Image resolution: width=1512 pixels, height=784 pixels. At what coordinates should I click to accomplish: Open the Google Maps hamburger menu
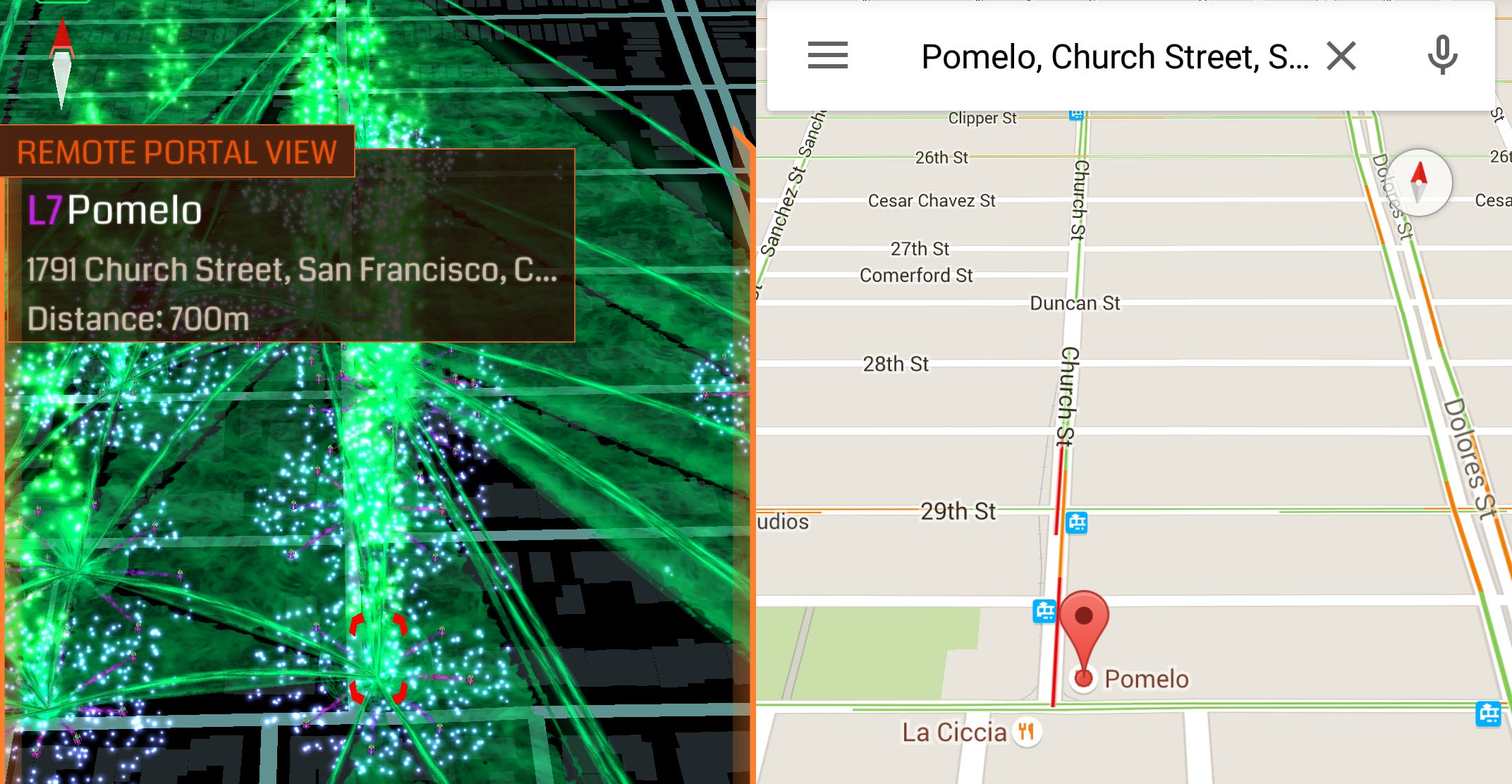coord(827,55)
